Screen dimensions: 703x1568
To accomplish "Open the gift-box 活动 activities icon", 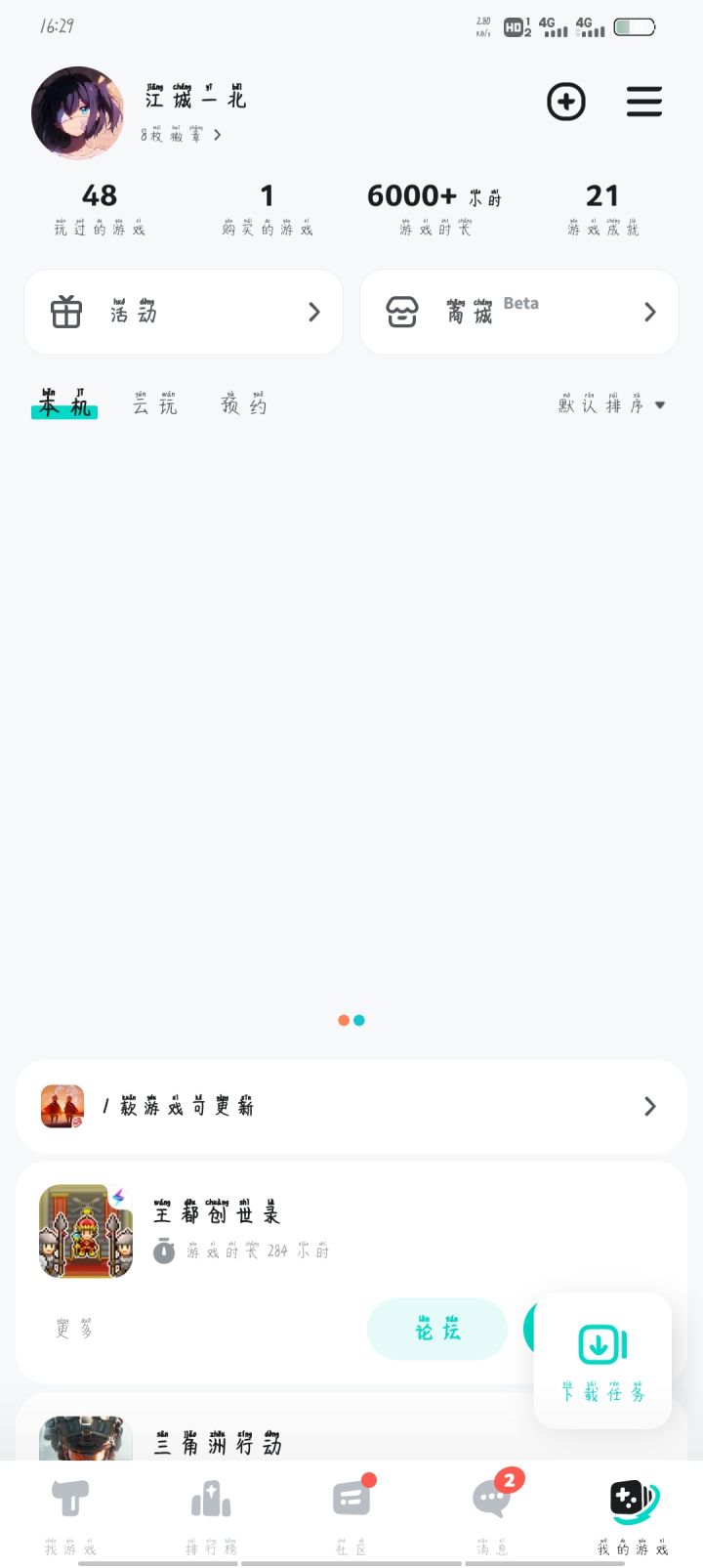I will (64, 311).
